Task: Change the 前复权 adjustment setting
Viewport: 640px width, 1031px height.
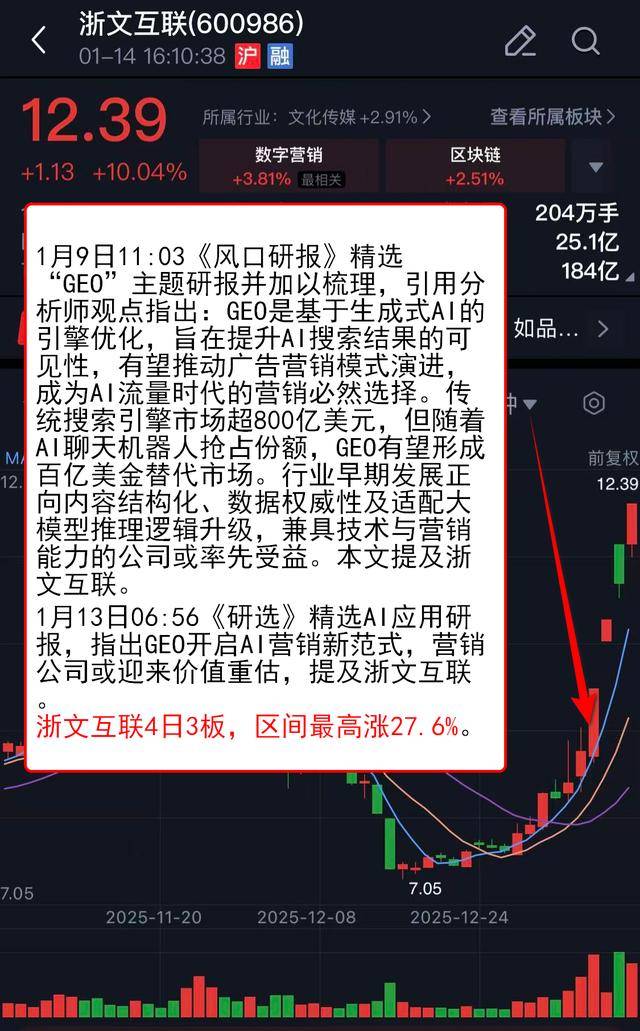Action: (612, 458)
